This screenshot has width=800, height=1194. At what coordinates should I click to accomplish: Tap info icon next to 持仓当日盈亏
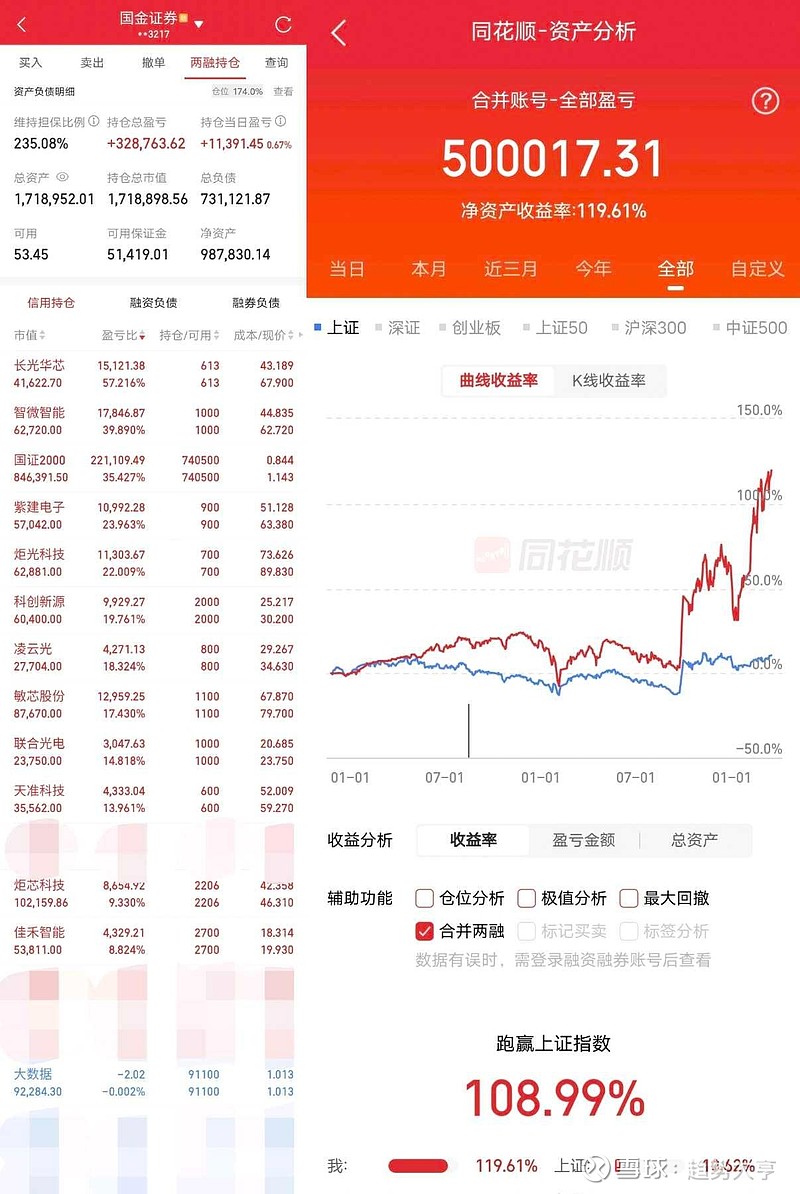(x=281, y=122)
